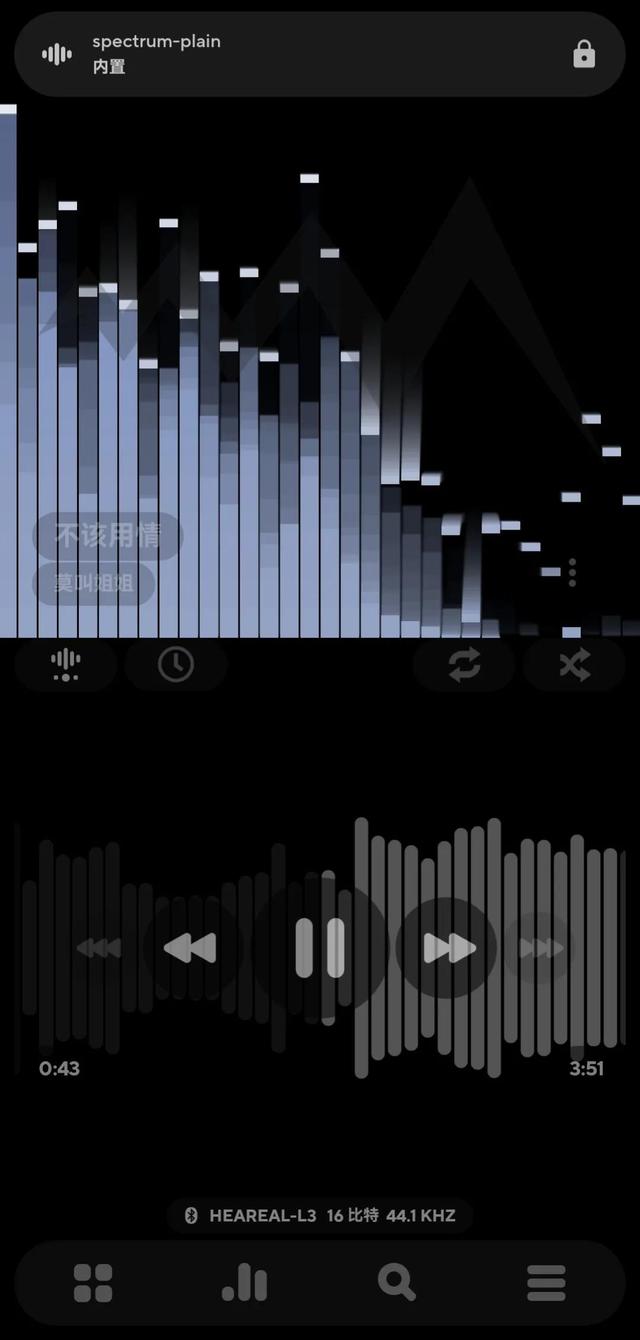
Task: Open the equalizer bars tab
Action: [x=244, y=1283]
